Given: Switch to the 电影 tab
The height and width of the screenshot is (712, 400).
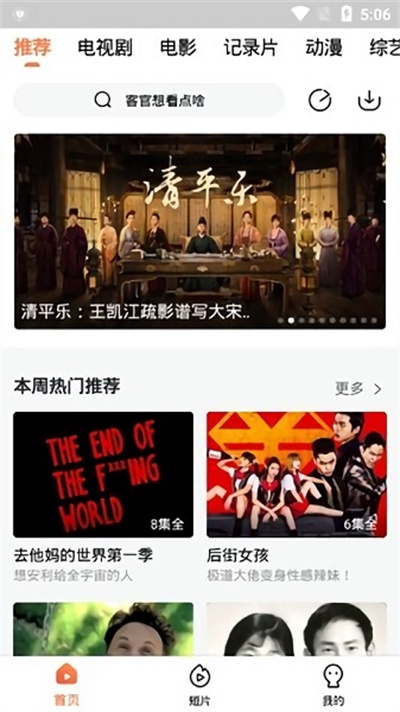Looking at the screenshot, I should [x=178, y=48].
